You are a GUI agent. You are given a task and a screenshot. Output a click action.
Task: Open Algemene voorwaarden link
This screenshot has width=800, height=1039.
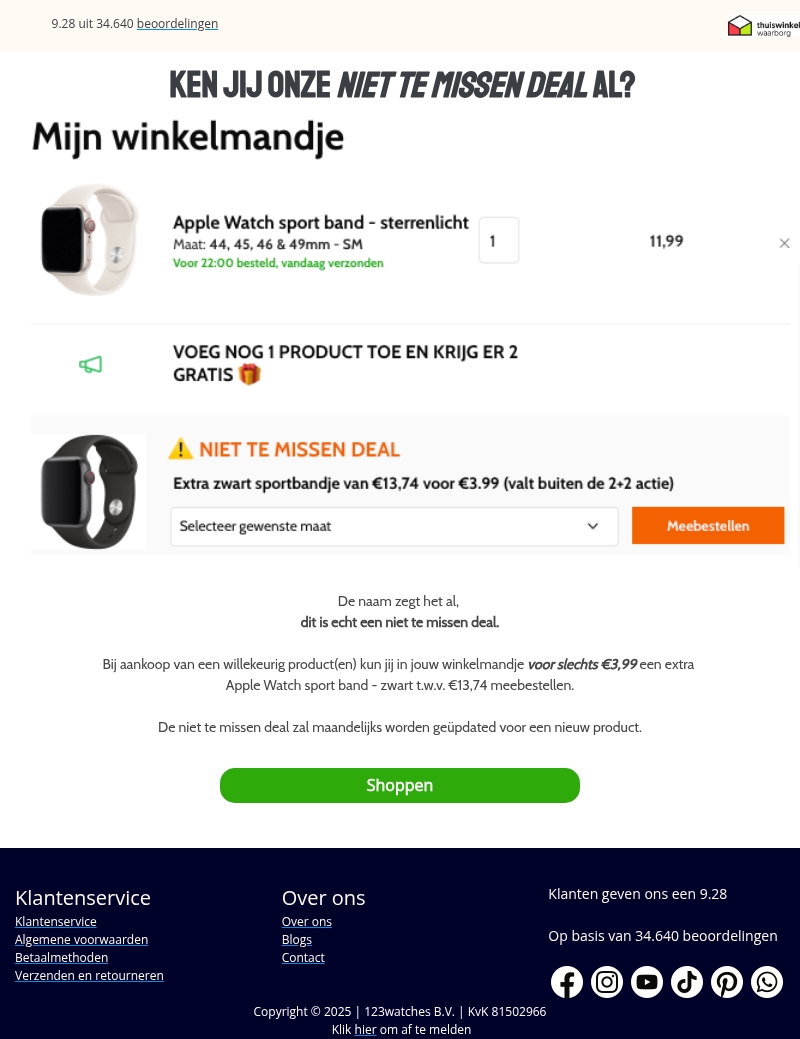81,940
